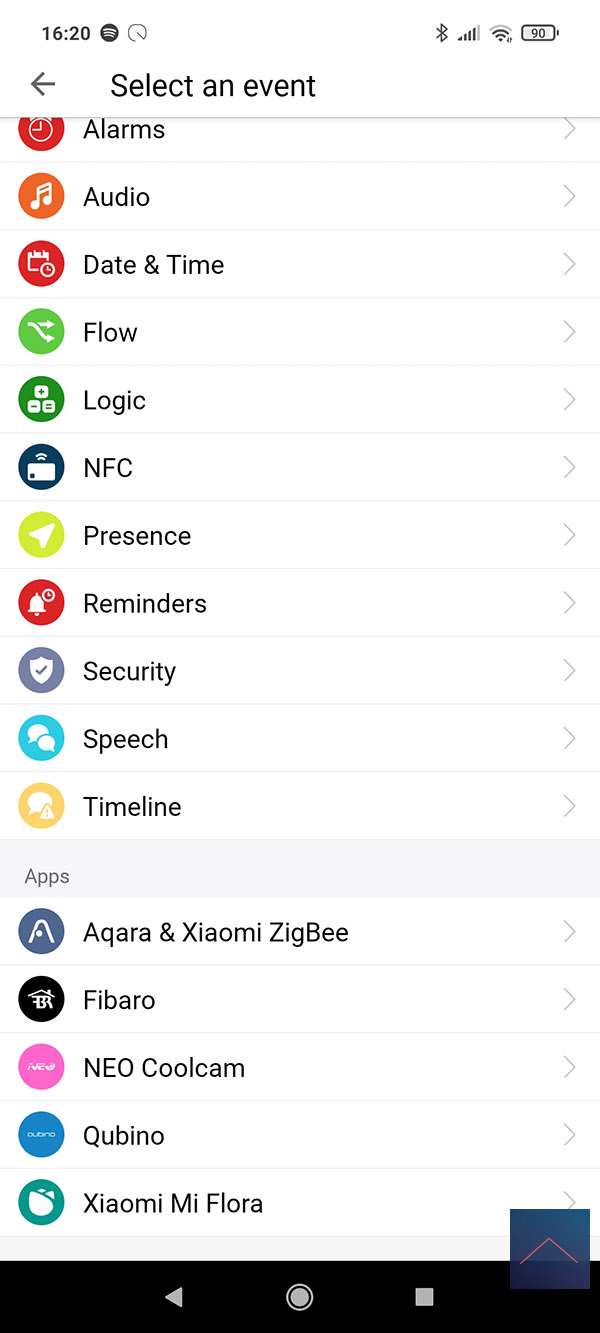Tap the system home button

(299, 1297)
